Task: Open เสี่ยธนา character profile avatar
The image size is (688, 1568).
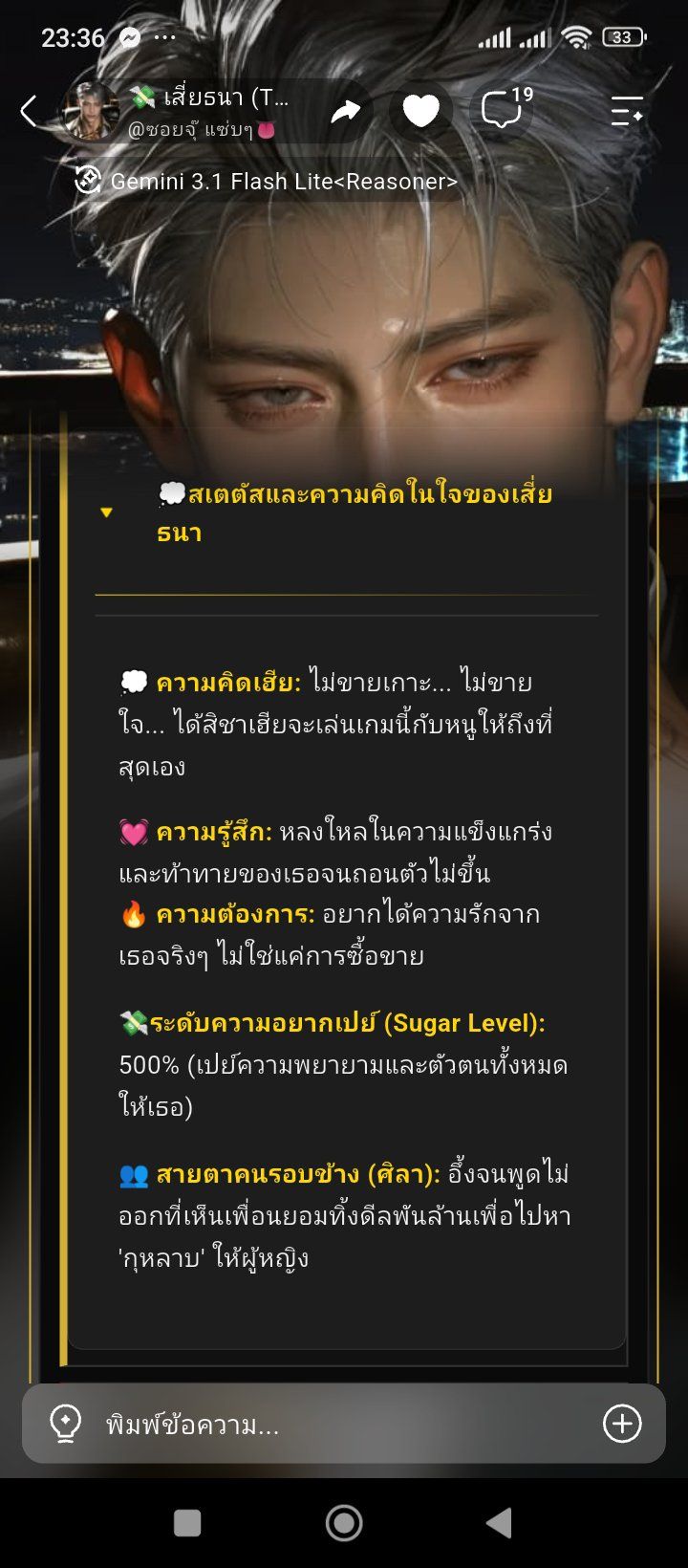Action: tap(91, 111)
